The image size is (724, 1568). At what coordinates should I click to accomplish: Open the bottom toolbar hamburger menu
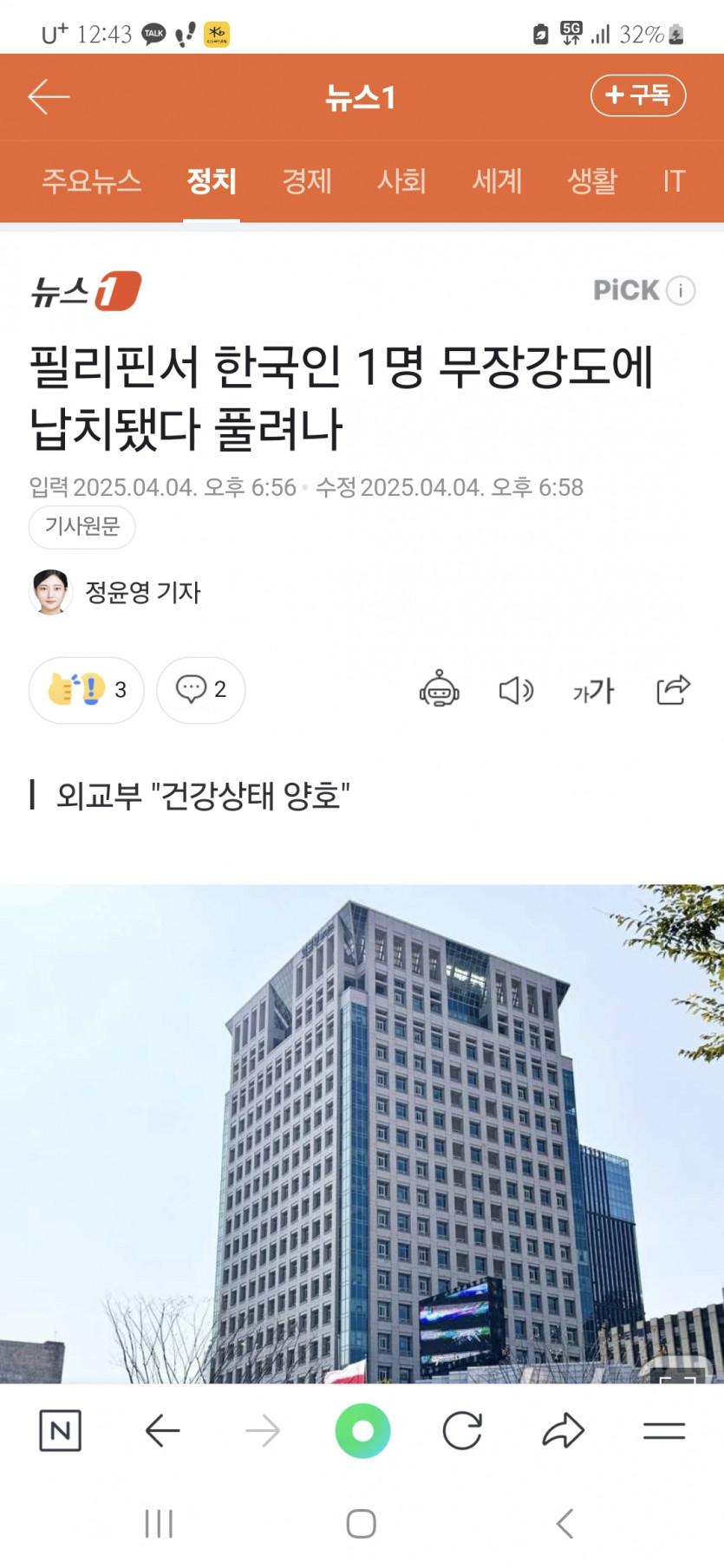pos(664,1430)
